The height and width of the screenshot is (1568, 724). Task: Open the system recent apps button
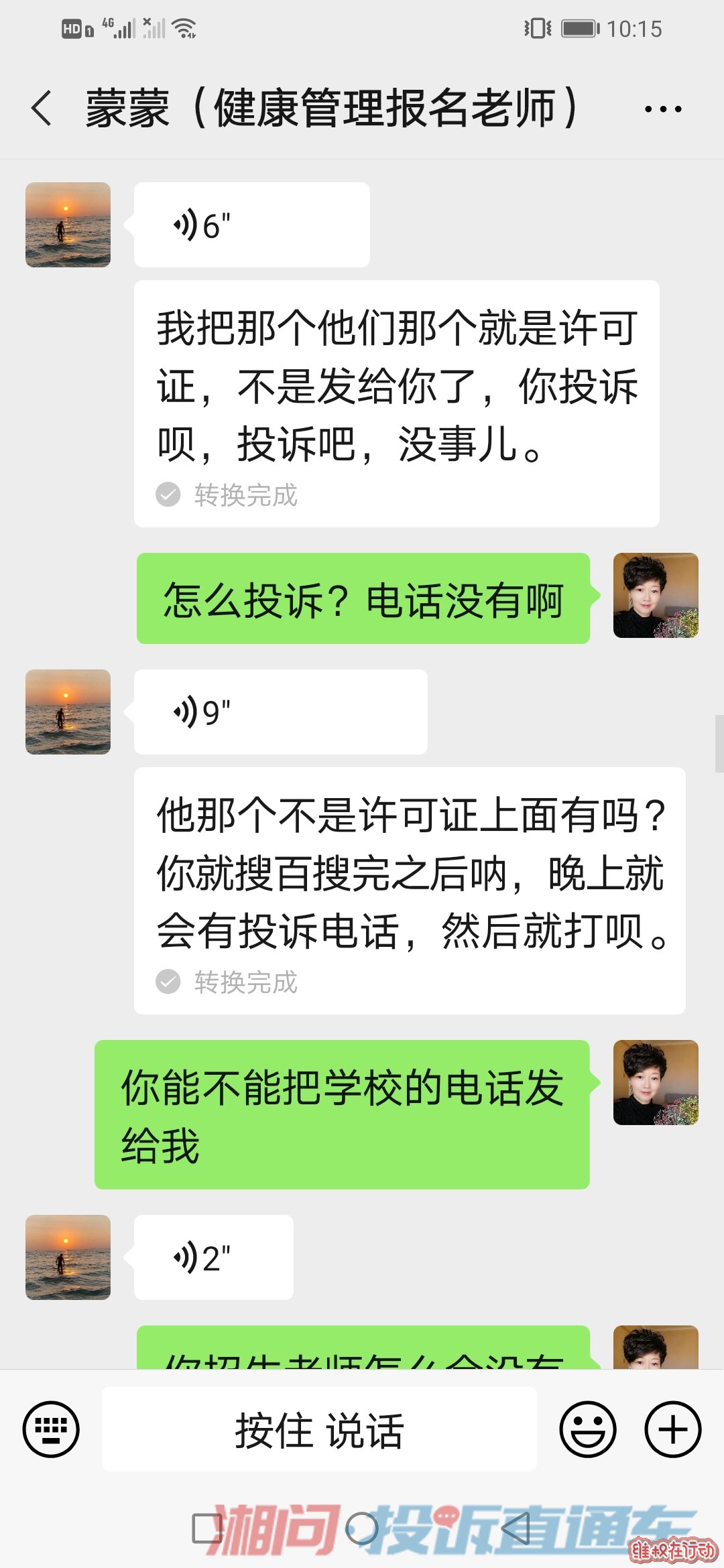(x=207, y=1529)
